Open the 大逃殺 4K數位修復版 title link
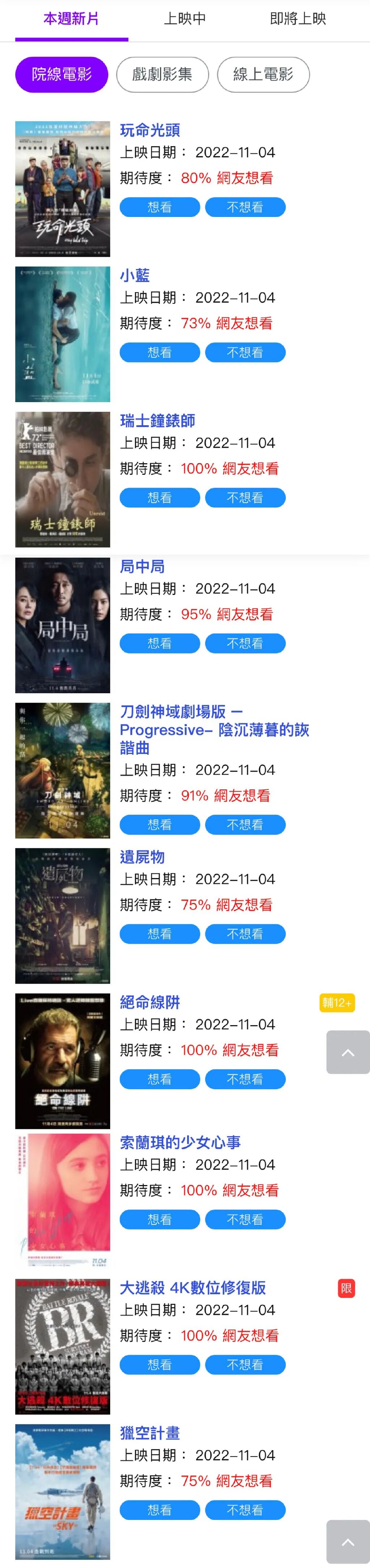 192,1287
